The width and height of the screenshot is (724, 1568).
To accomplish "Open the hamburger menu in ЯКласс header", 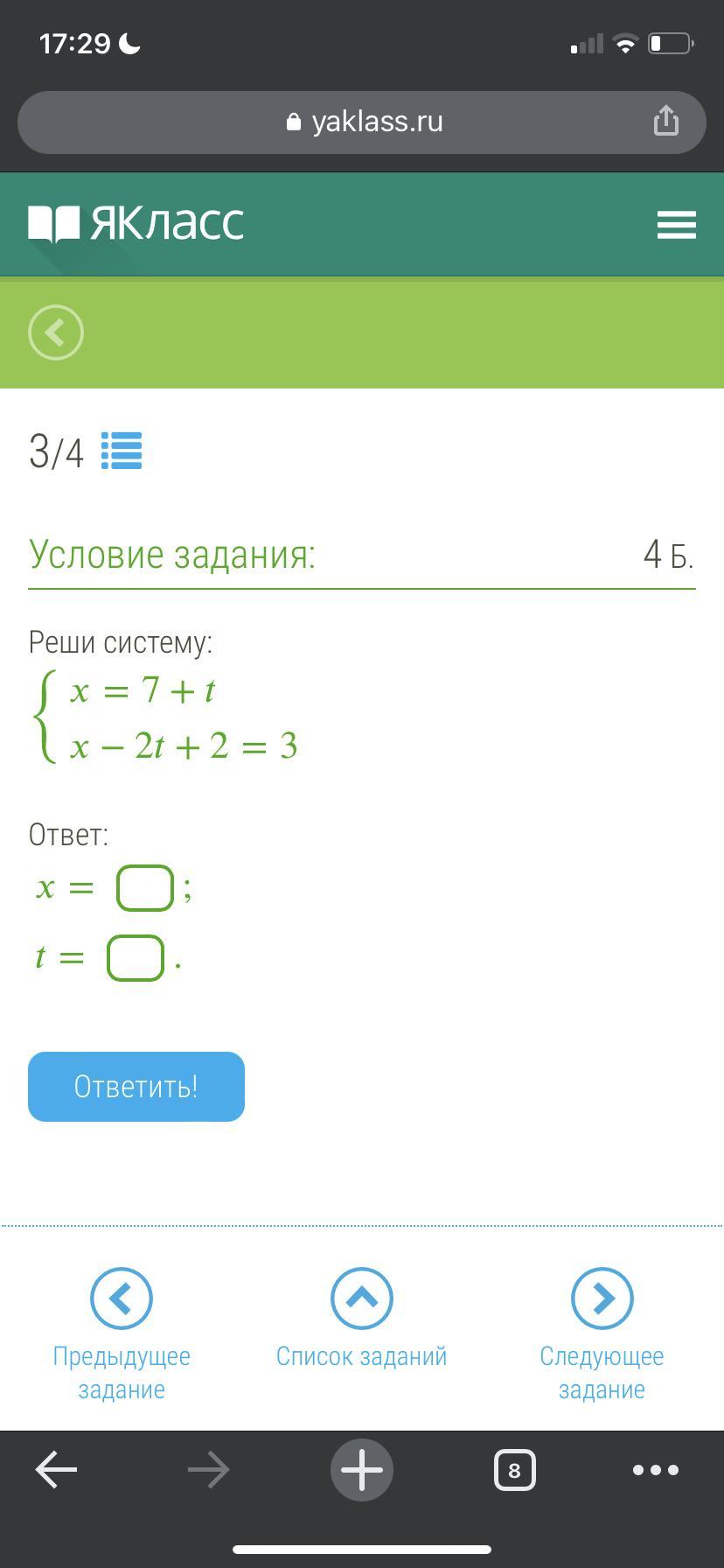I will (x=676, y=224).
